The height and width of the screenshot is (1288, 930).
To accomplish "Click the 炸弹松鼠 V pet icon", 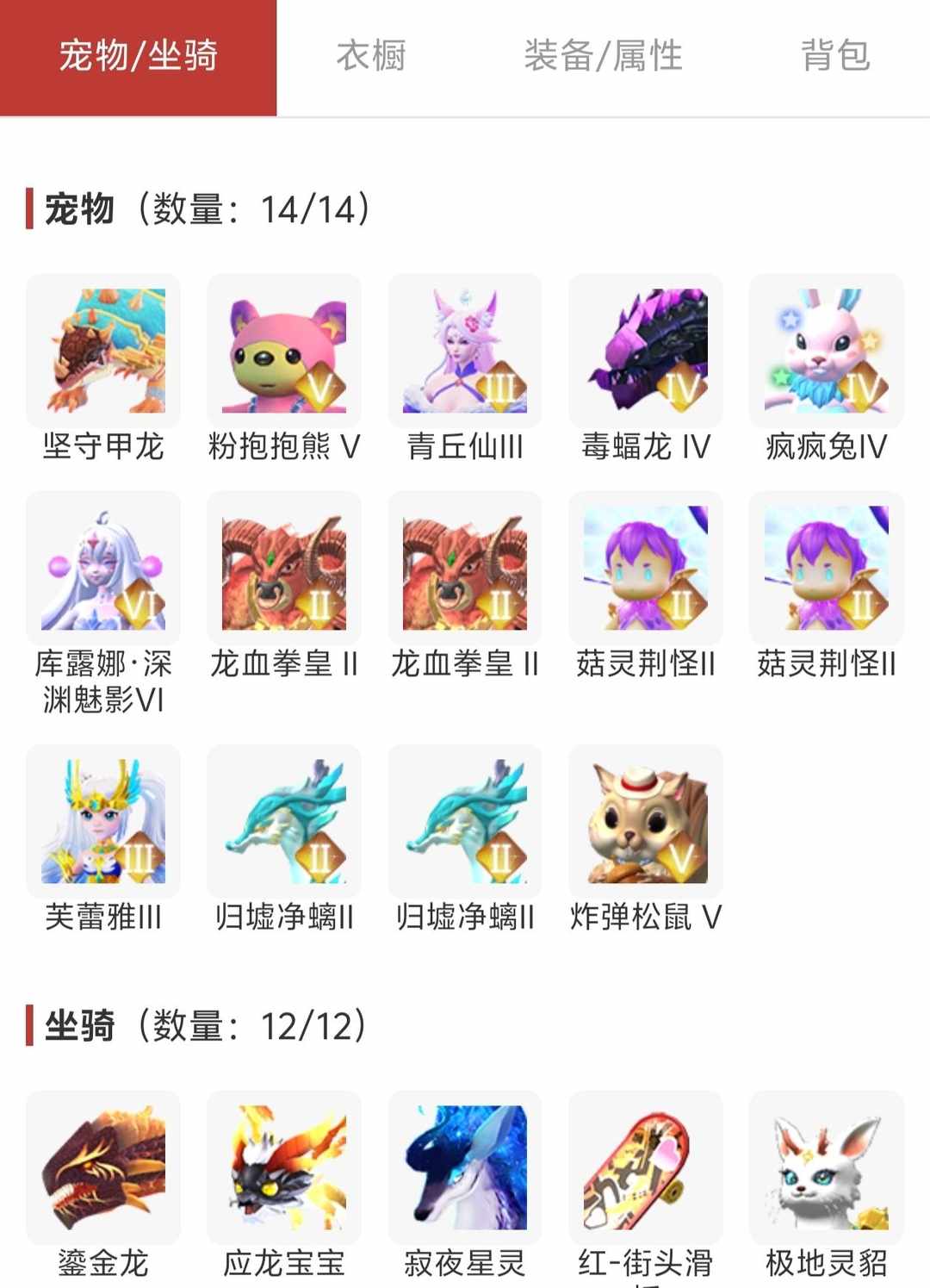I will pyautogui.click(x=644, y=821).
